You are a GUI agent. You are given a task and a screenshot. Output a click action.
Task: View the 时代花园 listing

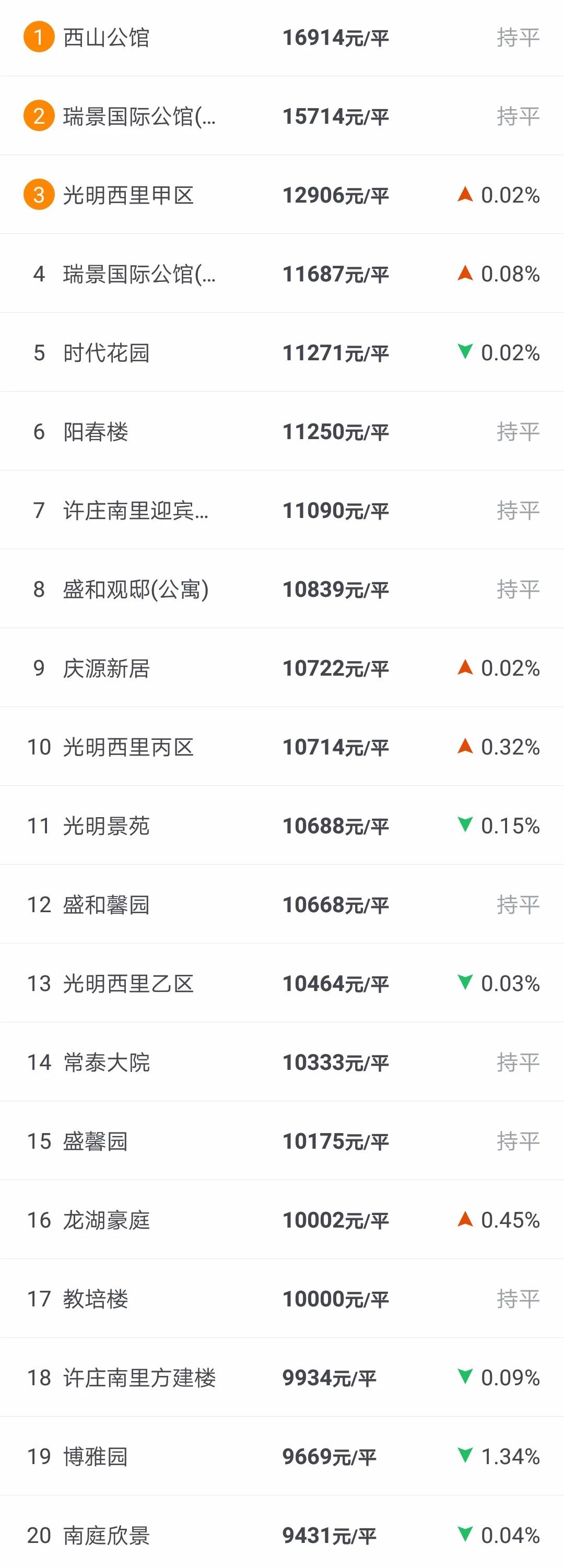pos(107,353)
